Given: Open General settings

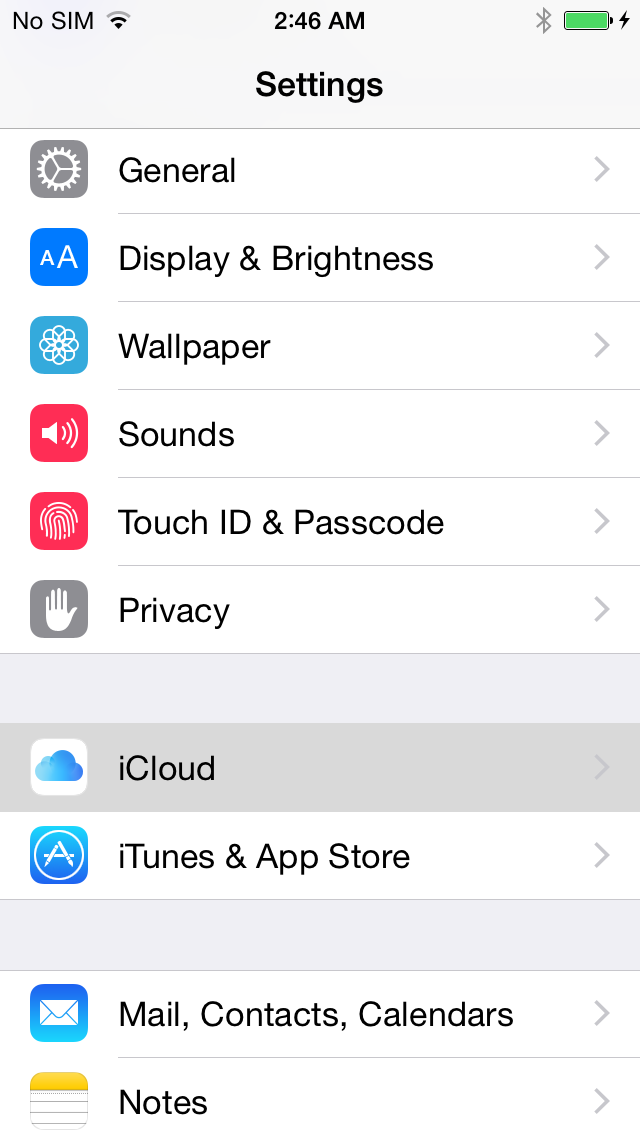Looking at the screenshot, I should point(320,170).
